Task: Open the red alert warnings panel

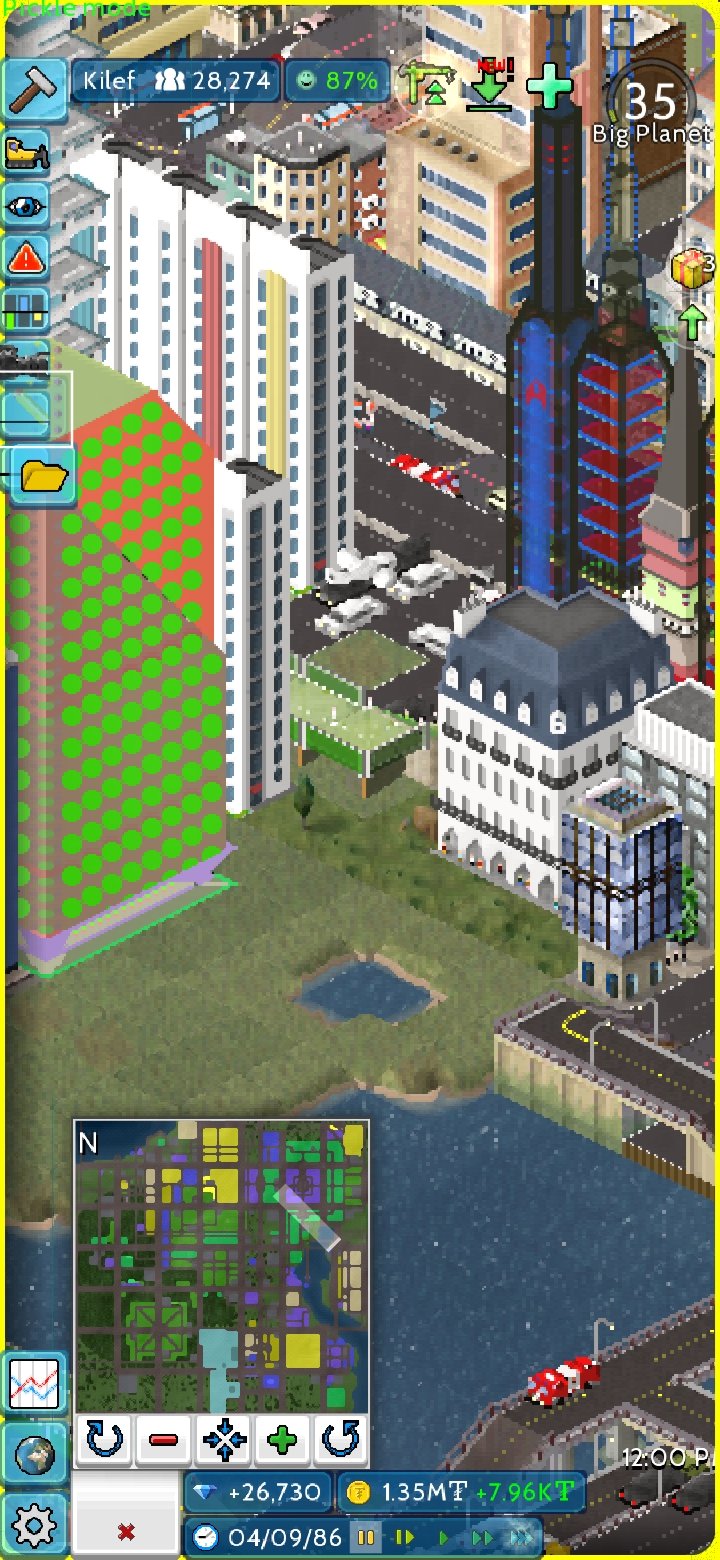Action: 26,259
